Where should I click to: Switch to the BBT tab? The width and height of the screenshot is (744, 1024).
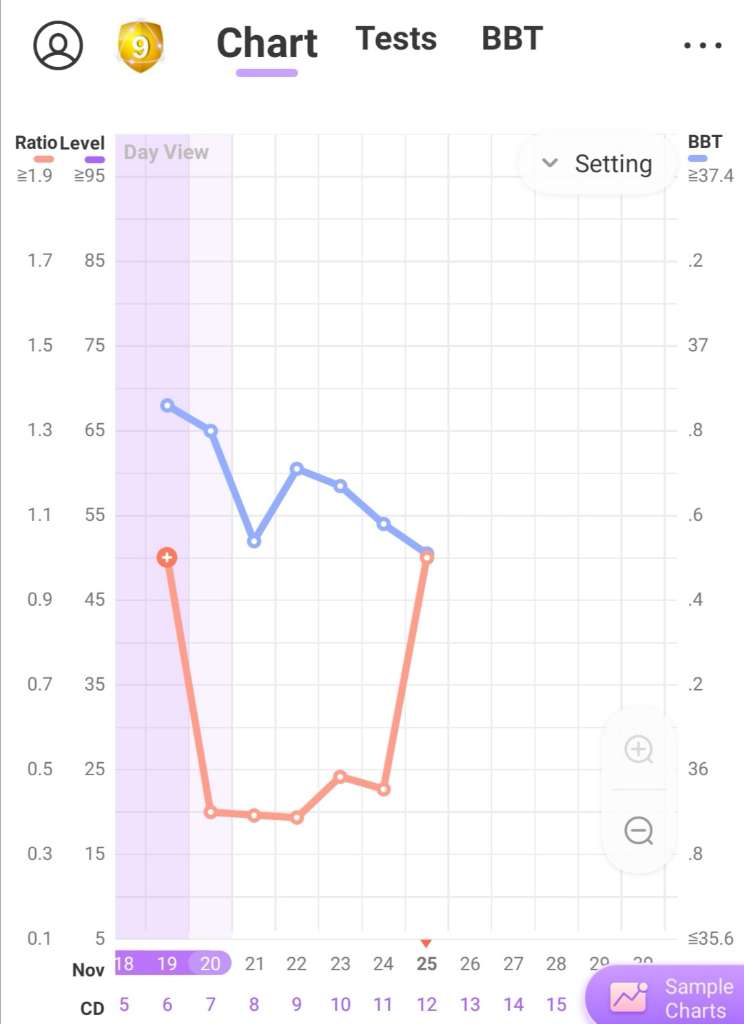tap(512, 39)
